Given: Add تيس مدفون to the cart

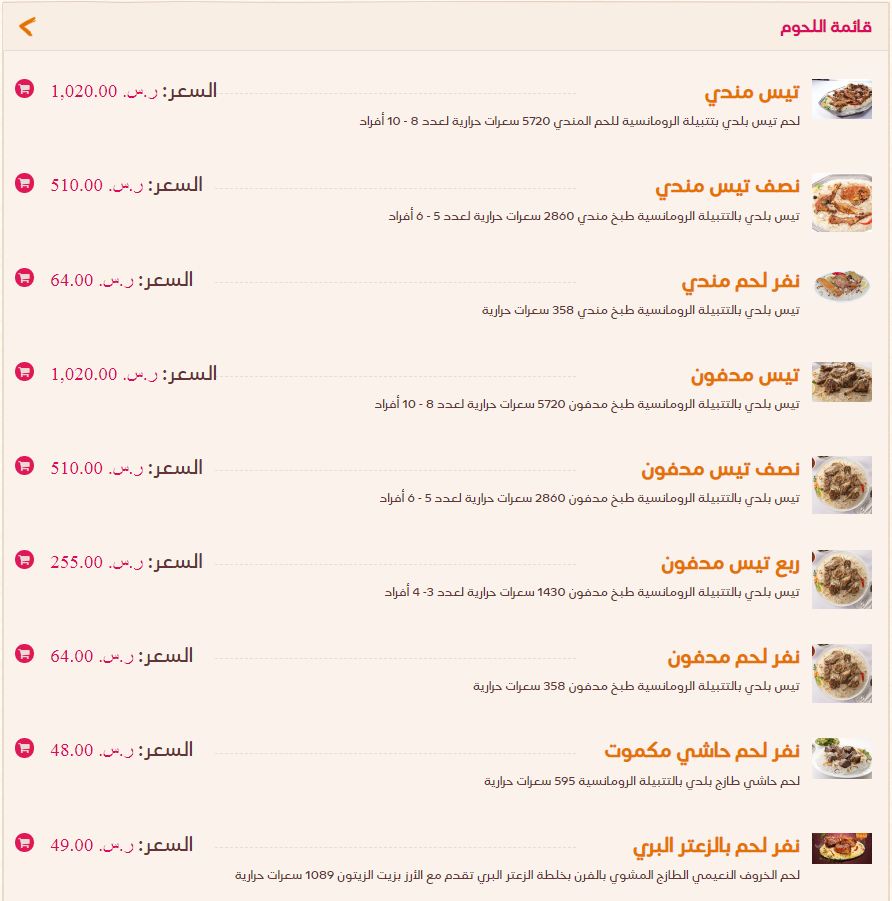Looking at the screenshot, I should tap(25, 372).
